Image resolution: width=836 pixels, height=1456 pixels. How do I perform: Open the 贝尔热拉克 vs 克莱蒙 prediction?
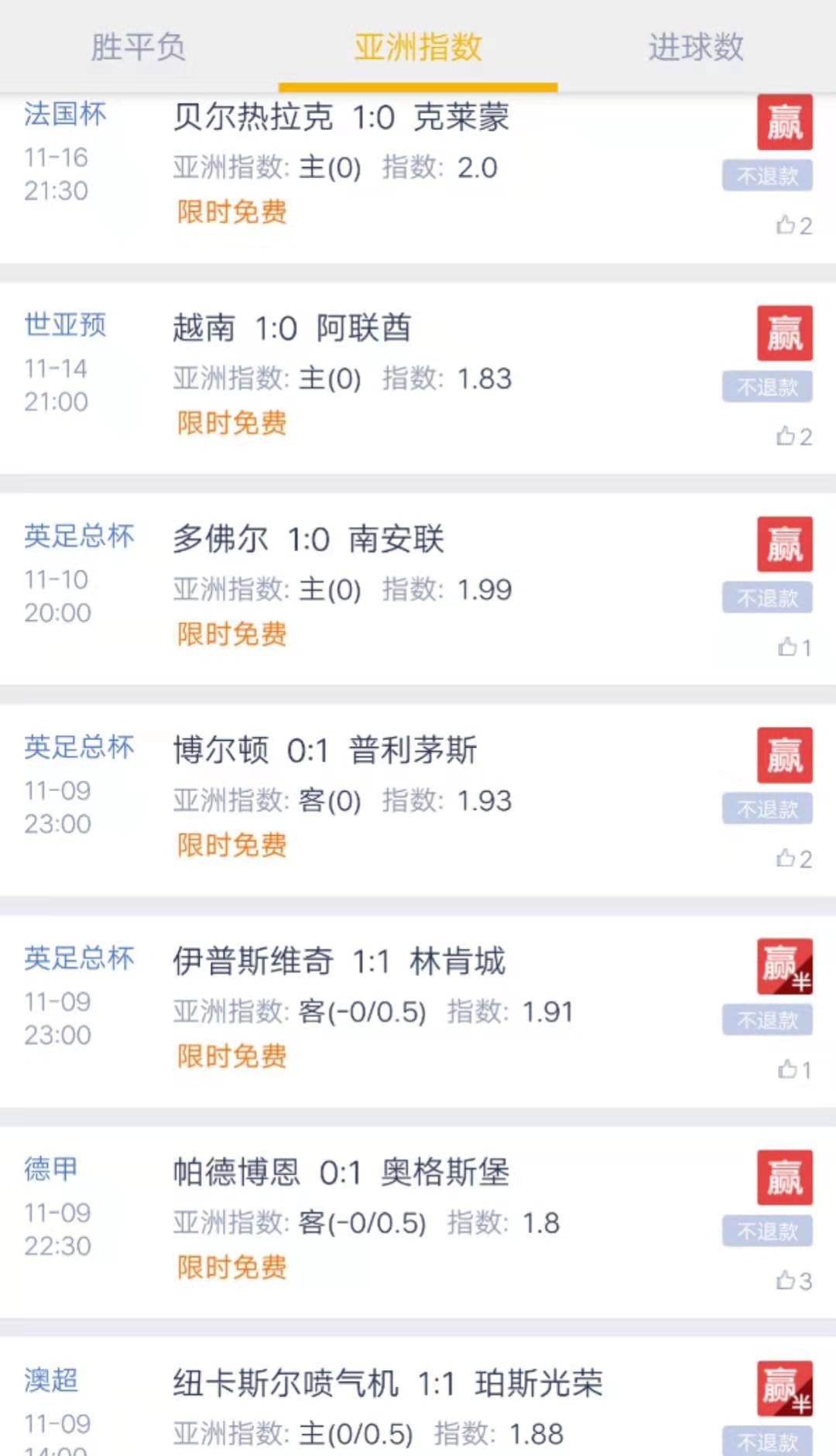341,118
